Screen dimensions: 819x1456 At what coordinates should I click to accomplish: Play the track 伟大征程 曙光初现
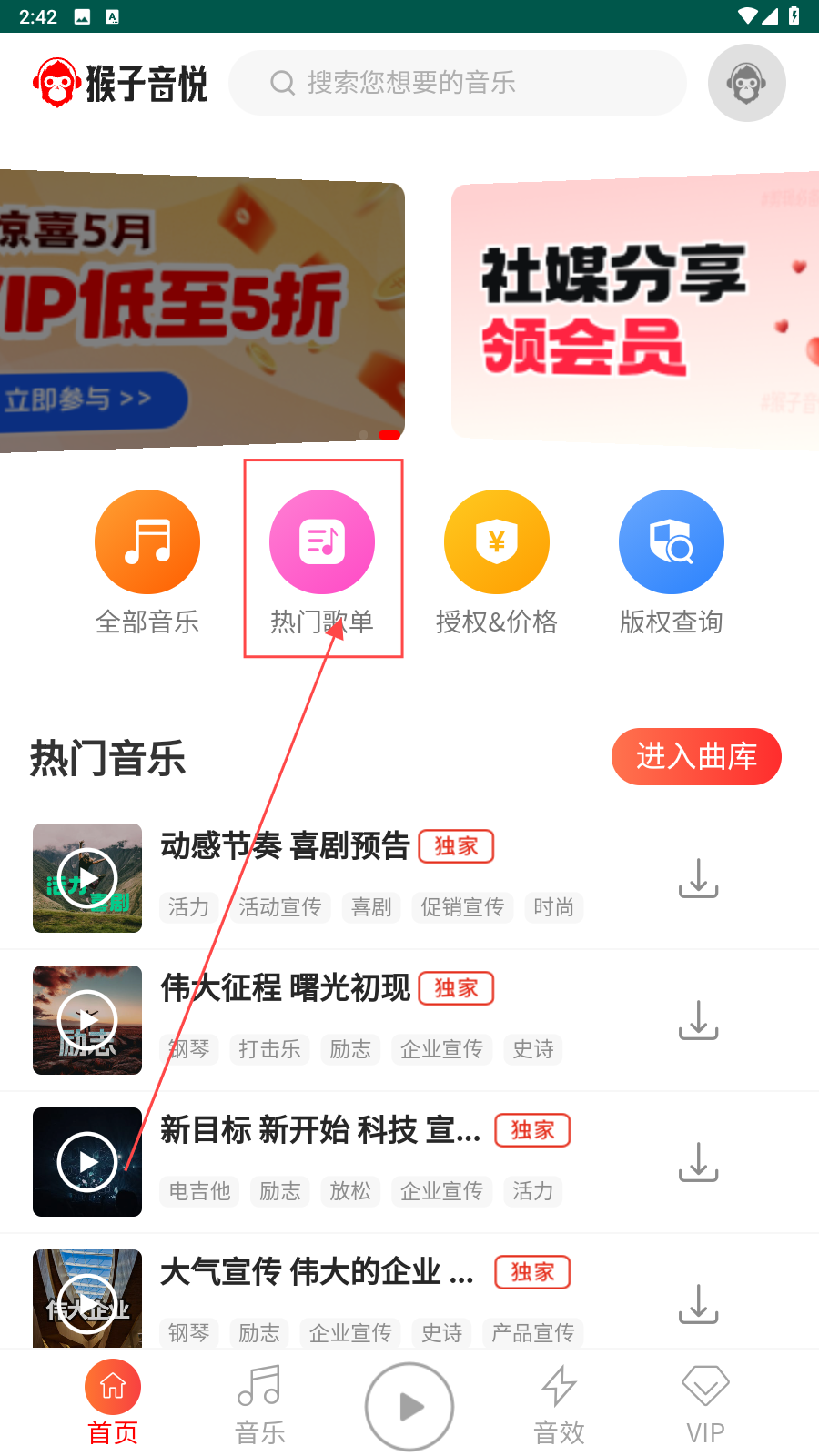(87, 1020)
